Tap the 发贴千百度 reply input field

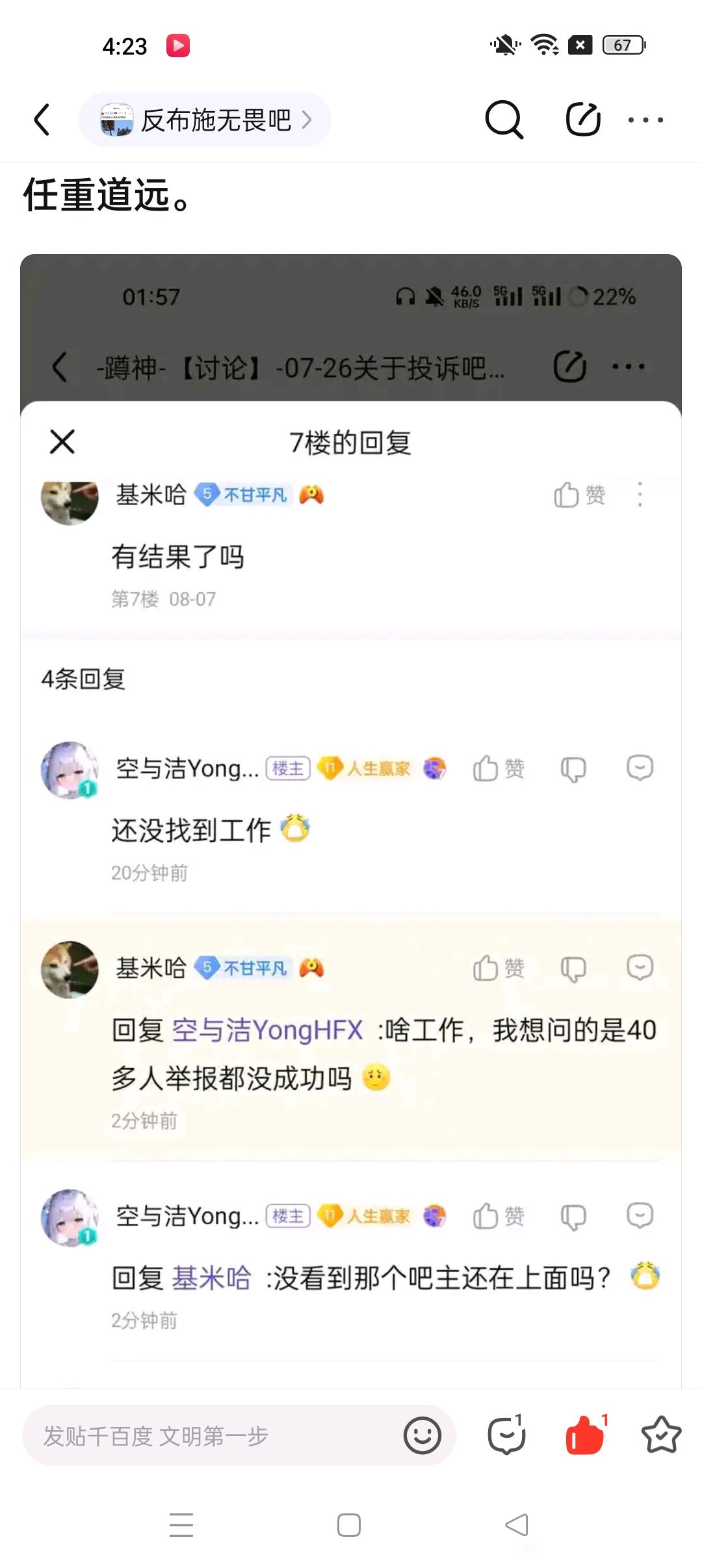208,1436
